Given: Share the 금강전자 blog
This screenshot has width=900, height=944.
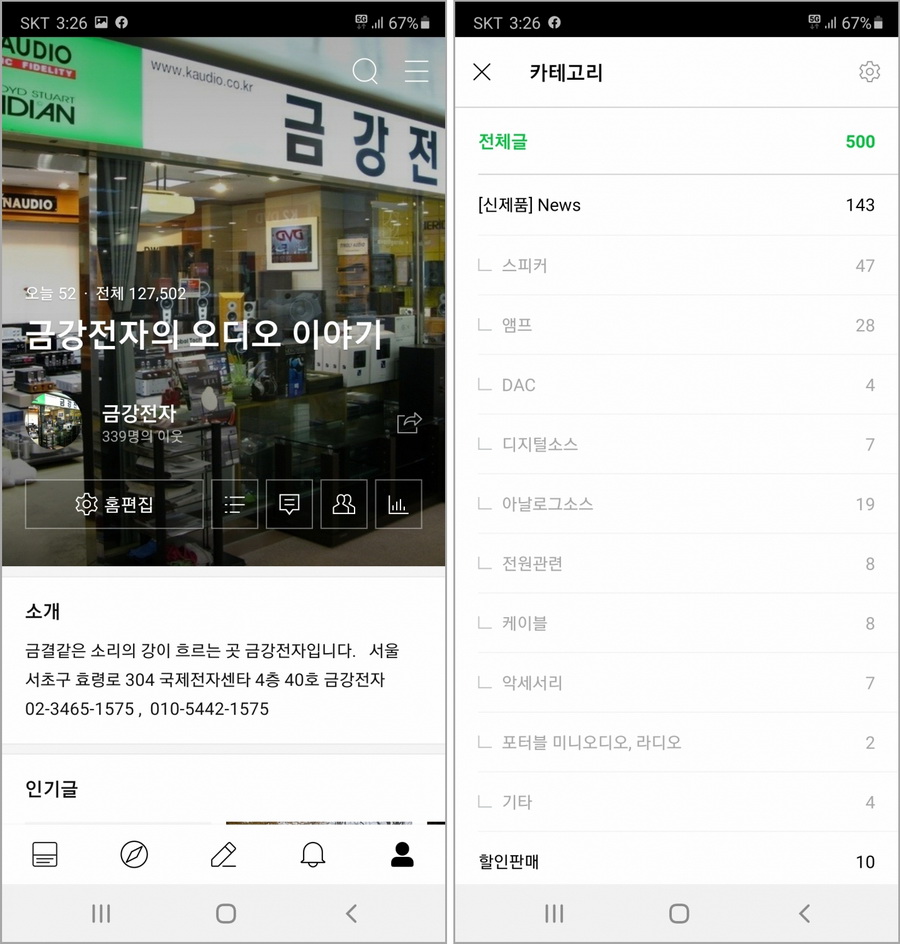Looking at the screenshot, I should click(409, 423).
